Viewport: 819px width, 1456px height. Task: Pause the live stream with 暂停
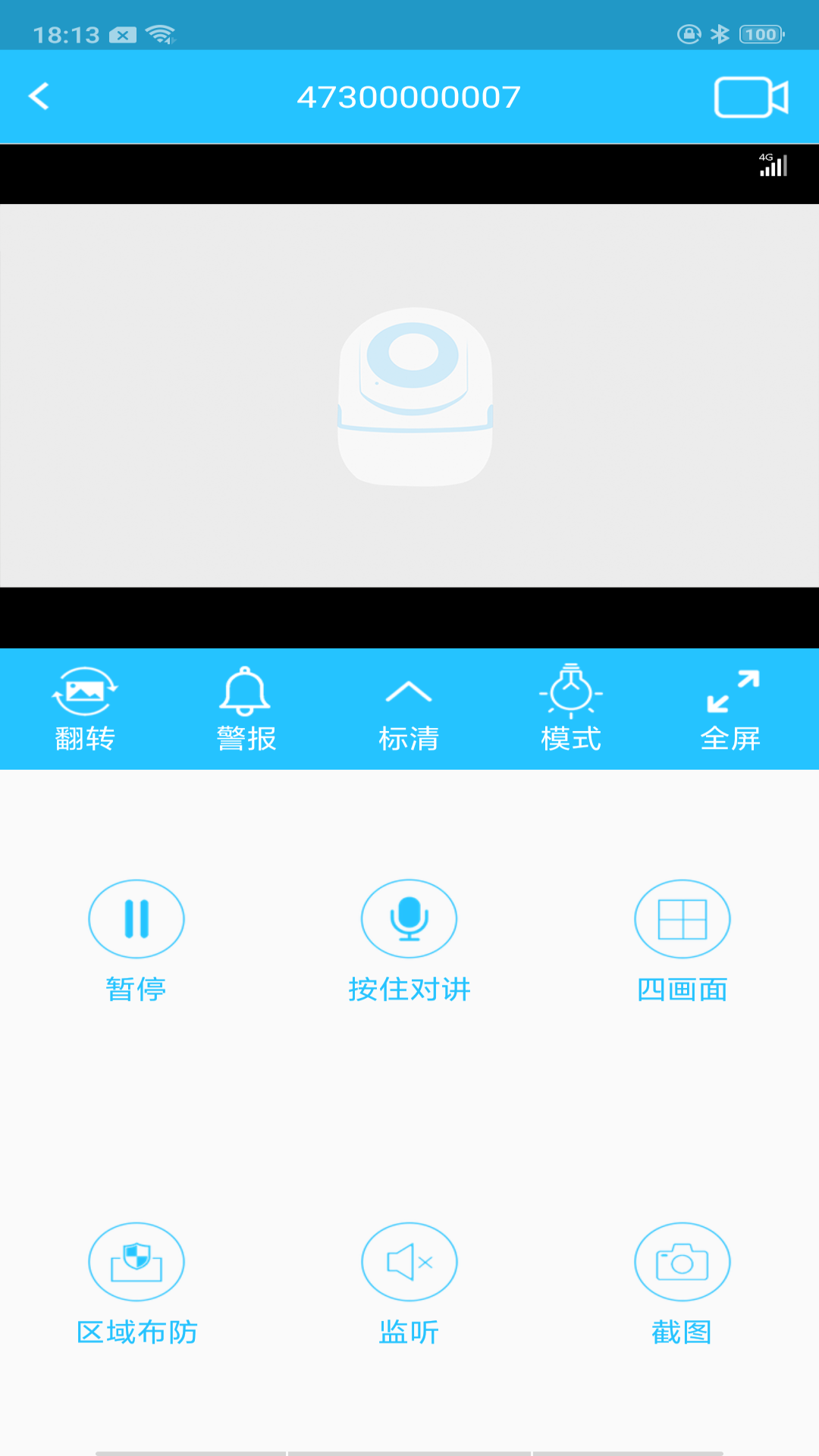[x=136, y=919]
